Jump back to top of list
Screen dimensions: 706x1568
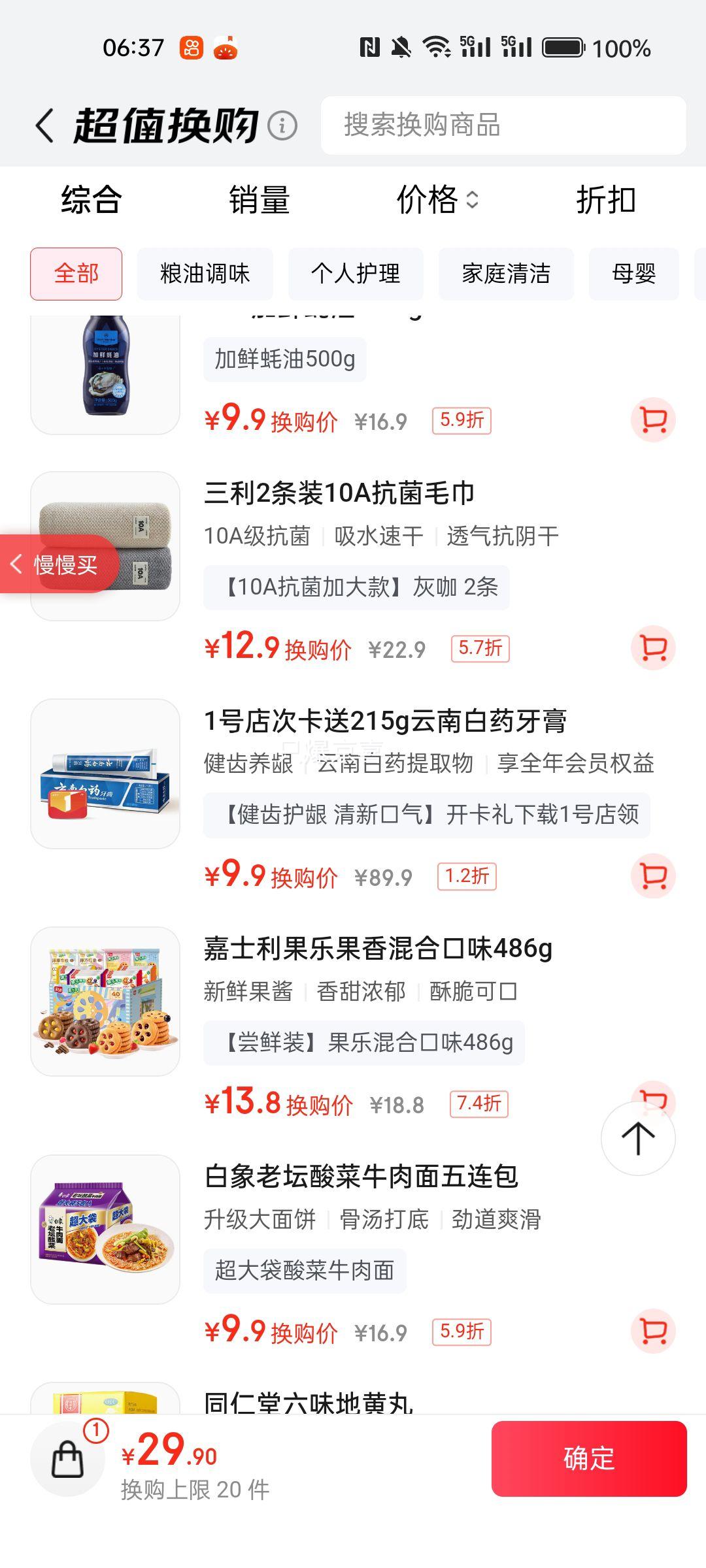point(638,1138)
